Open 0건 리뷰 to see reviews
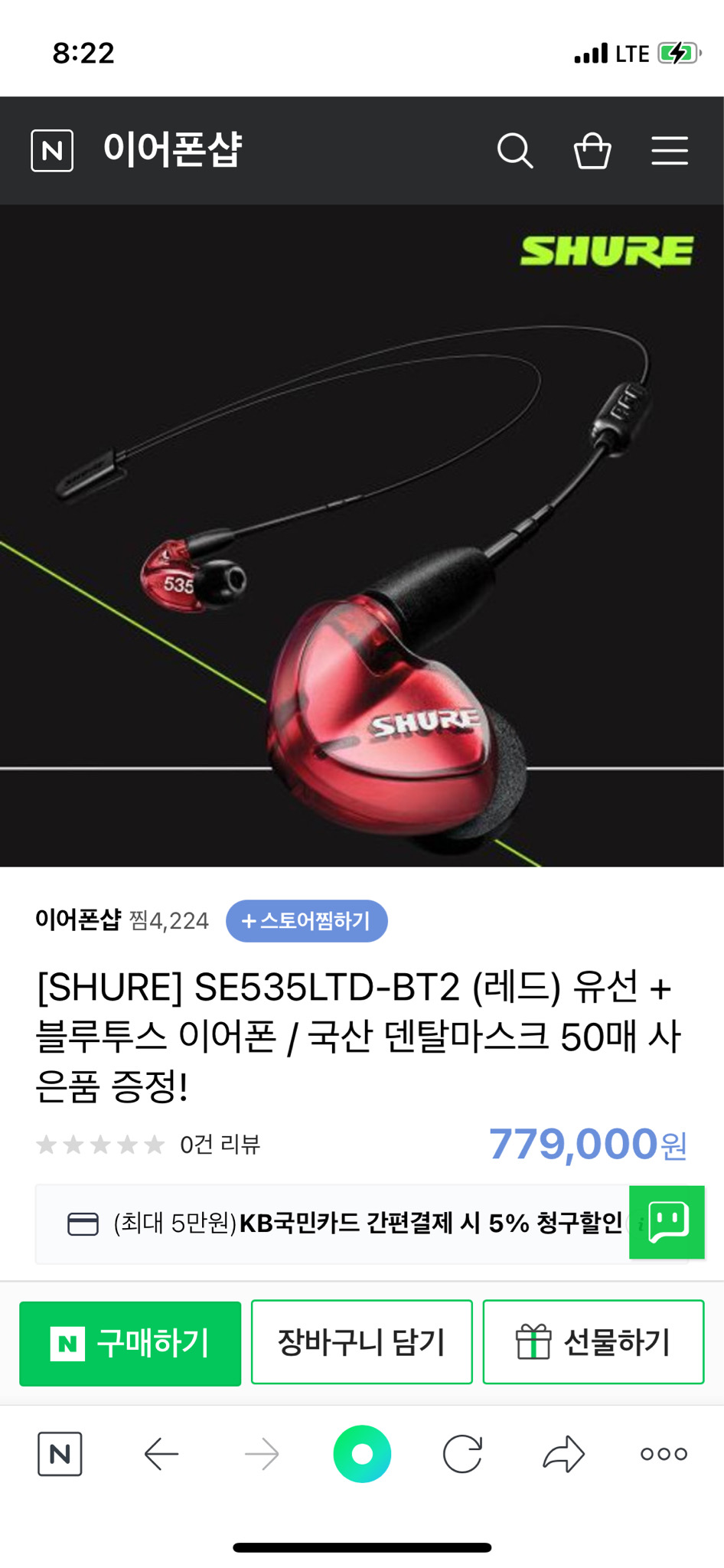This screenshot has width=724, height=1568. (218, 1145)
